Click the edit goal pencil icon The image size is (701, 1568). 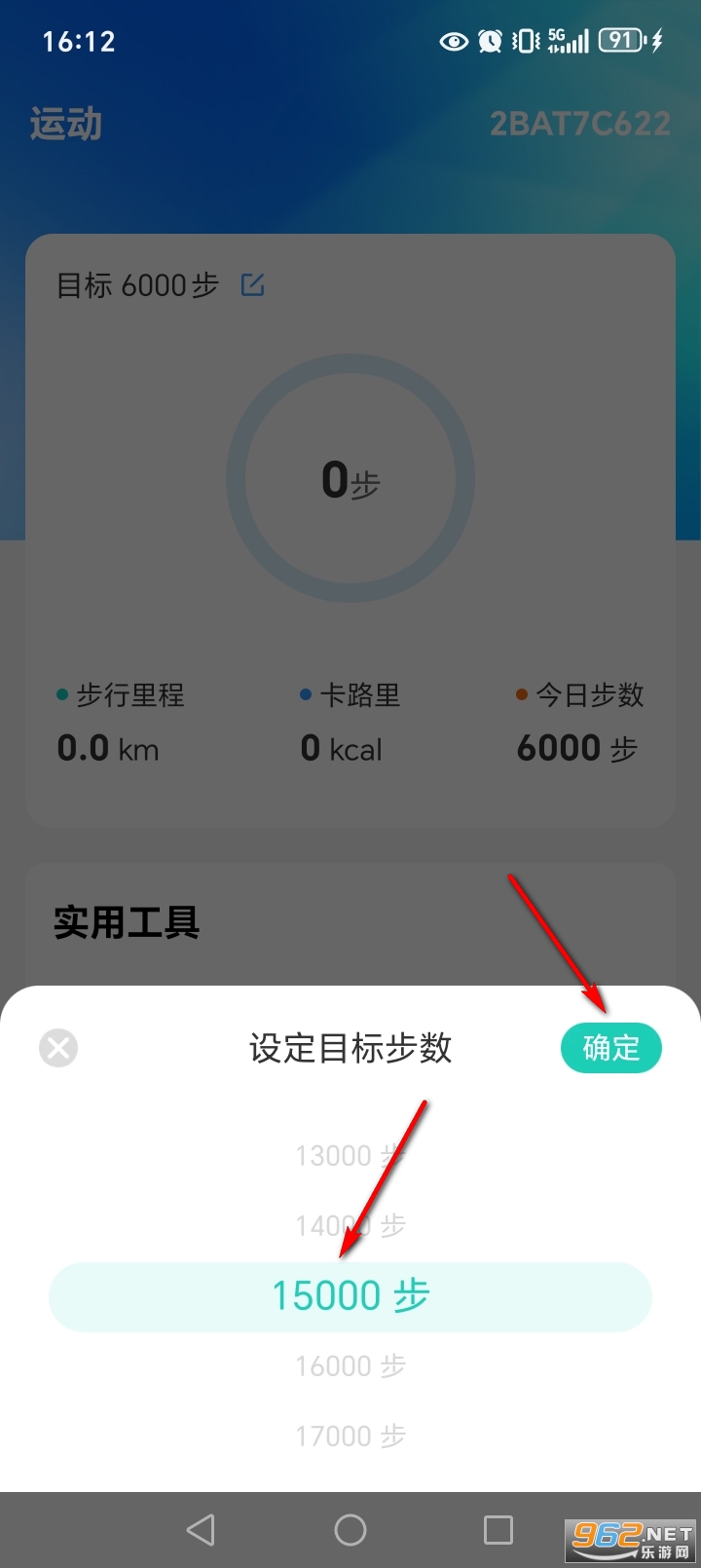252,283
